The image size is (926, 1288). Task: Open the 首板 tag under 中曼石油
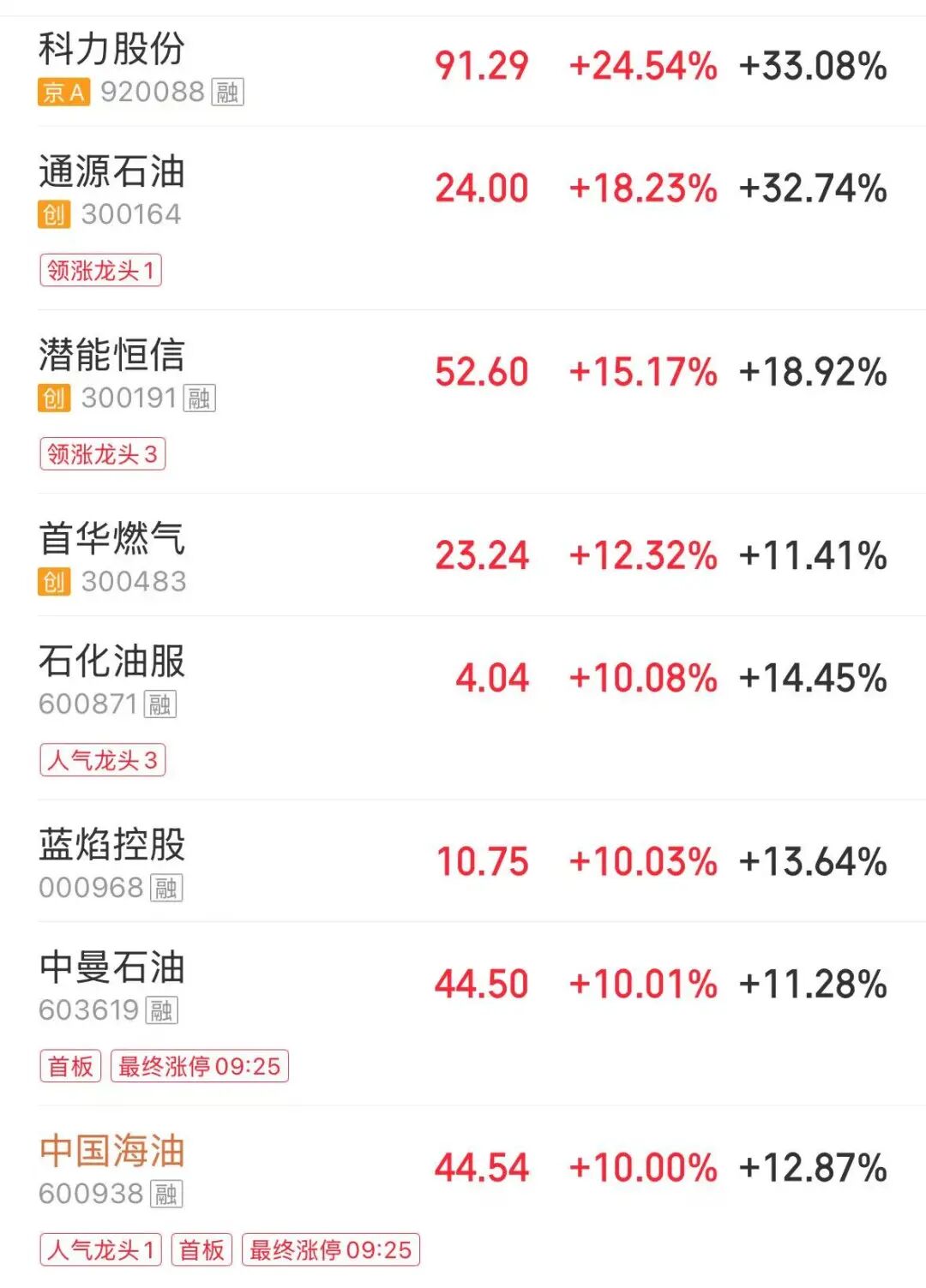coord(70,1066)
